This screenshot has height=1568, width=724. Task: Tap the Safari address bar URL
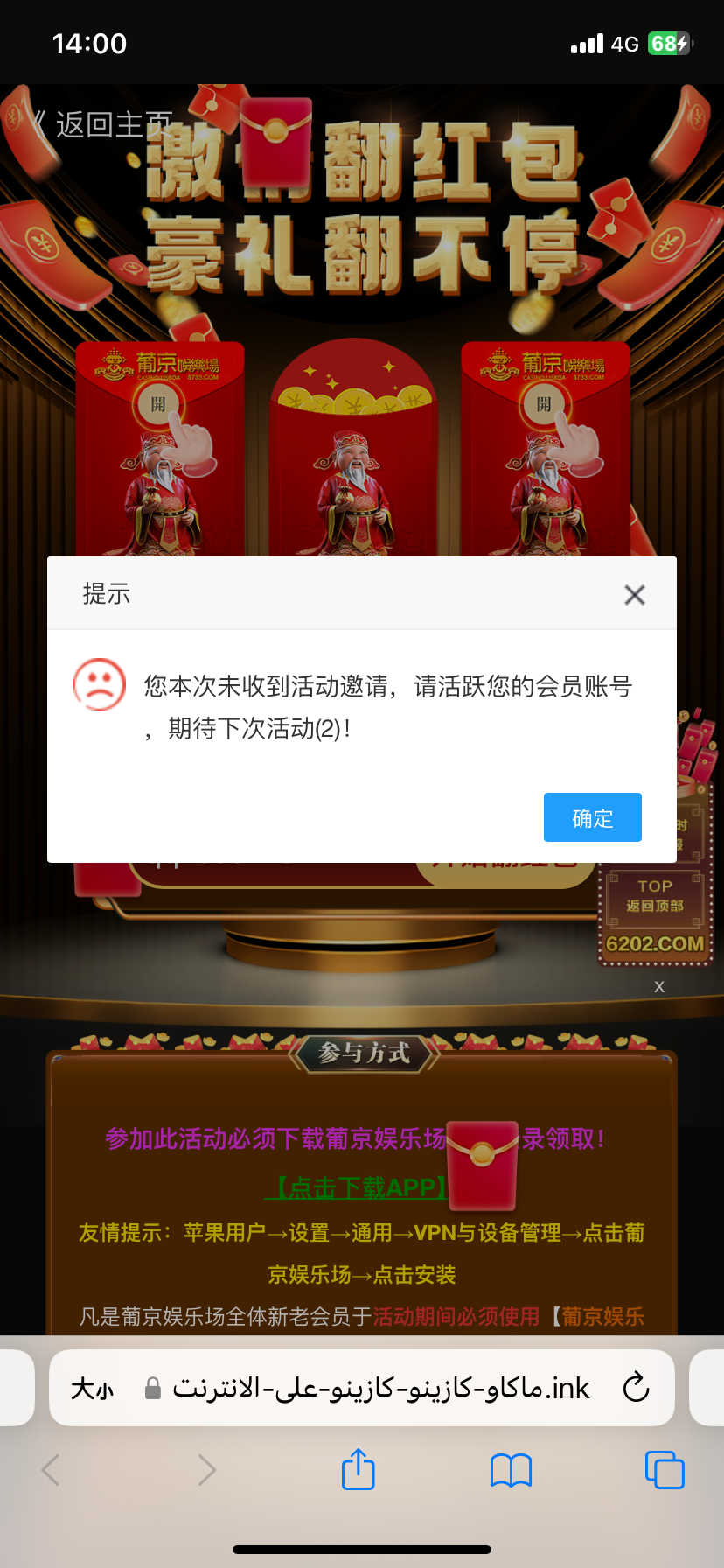pos(380,1388)
